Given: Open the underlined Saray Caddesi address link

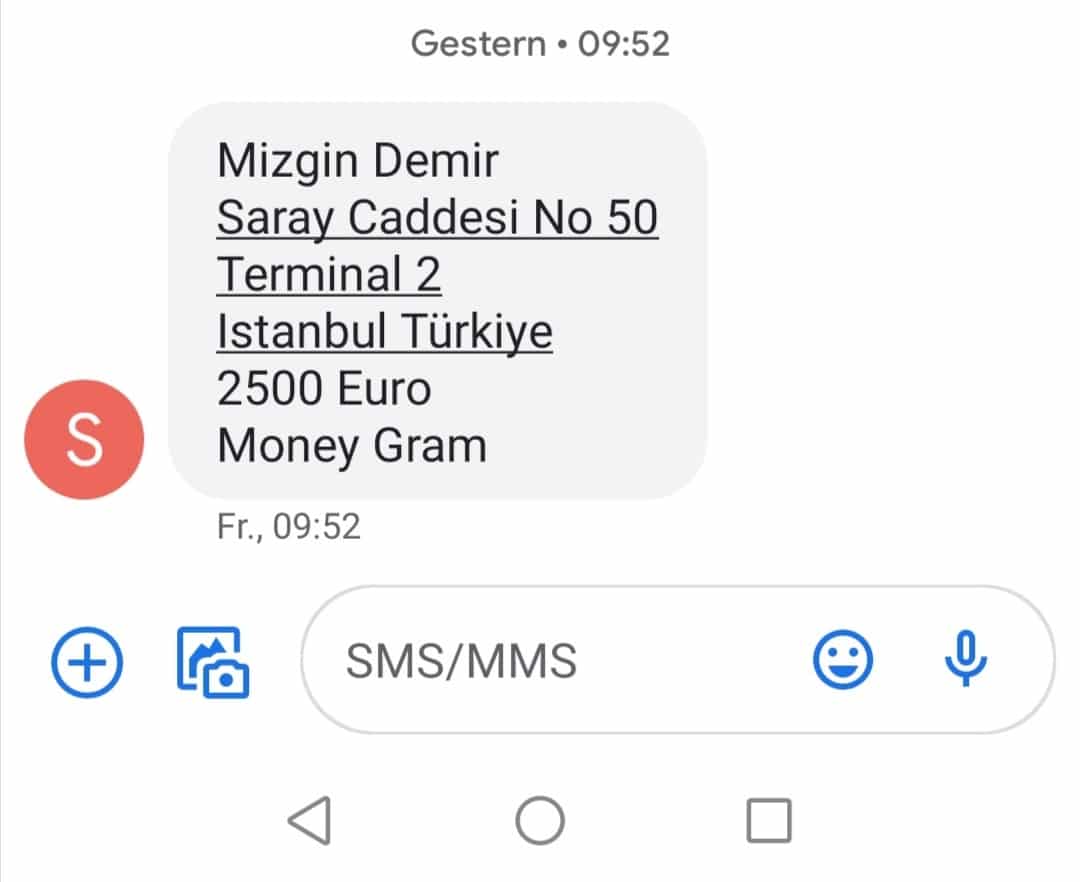Looking at the screenshot, I should tap(437, 218).
